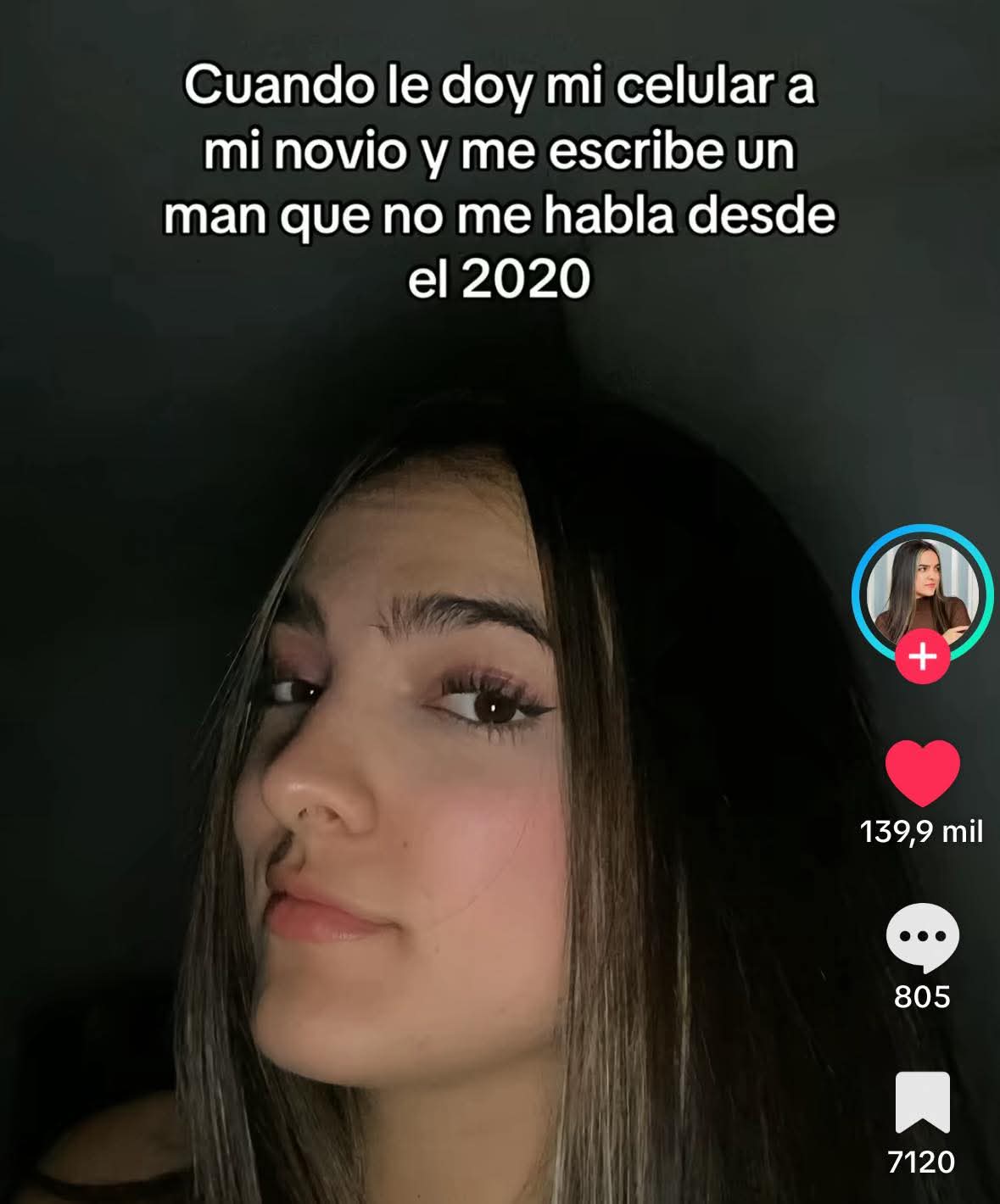Save the video with the bookmark icon
Viewport: 1000px width, 1204px height.
tap(922, 1101)
